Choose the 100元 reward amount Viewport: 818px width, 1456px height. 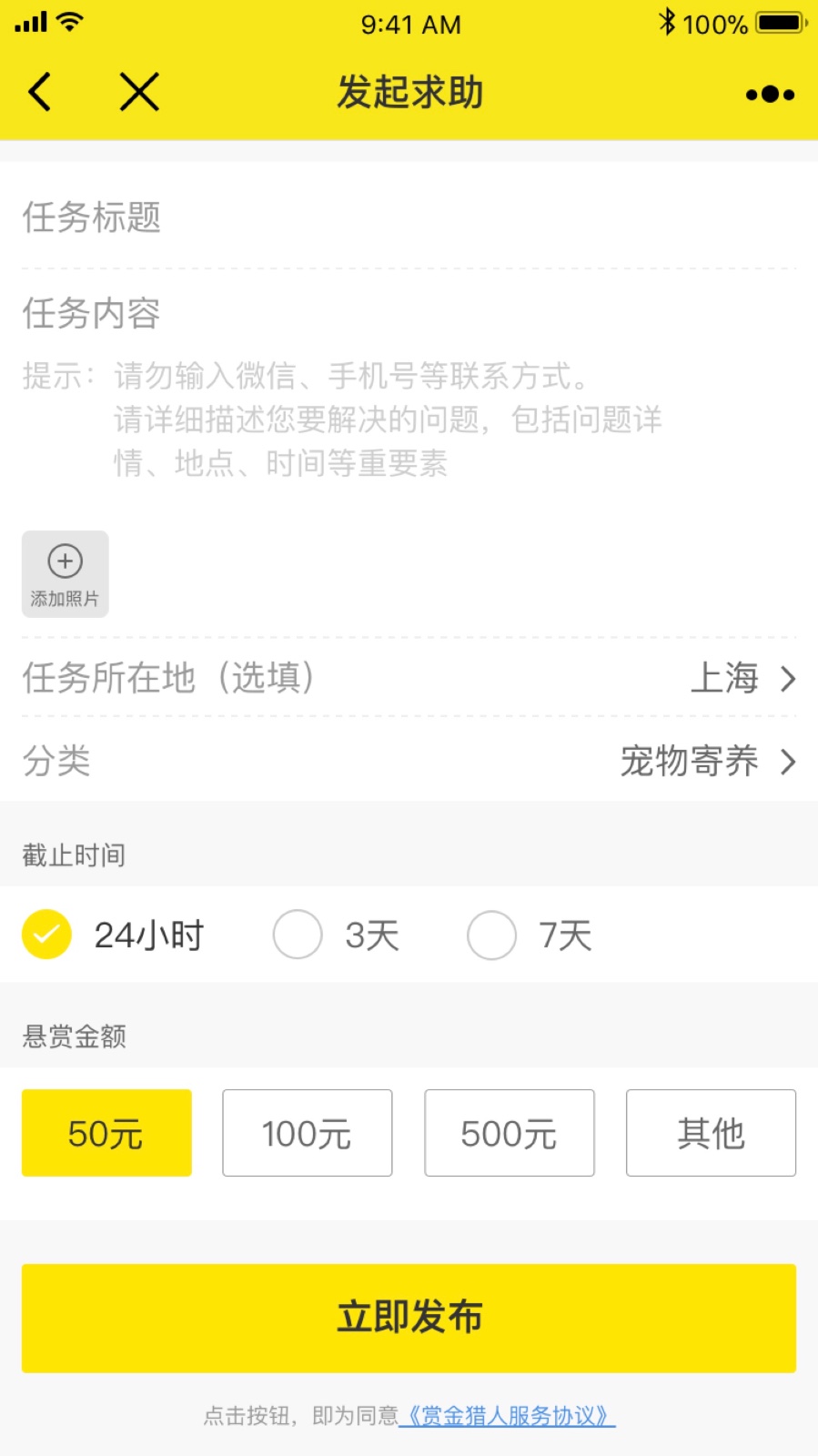point(308,1133)
